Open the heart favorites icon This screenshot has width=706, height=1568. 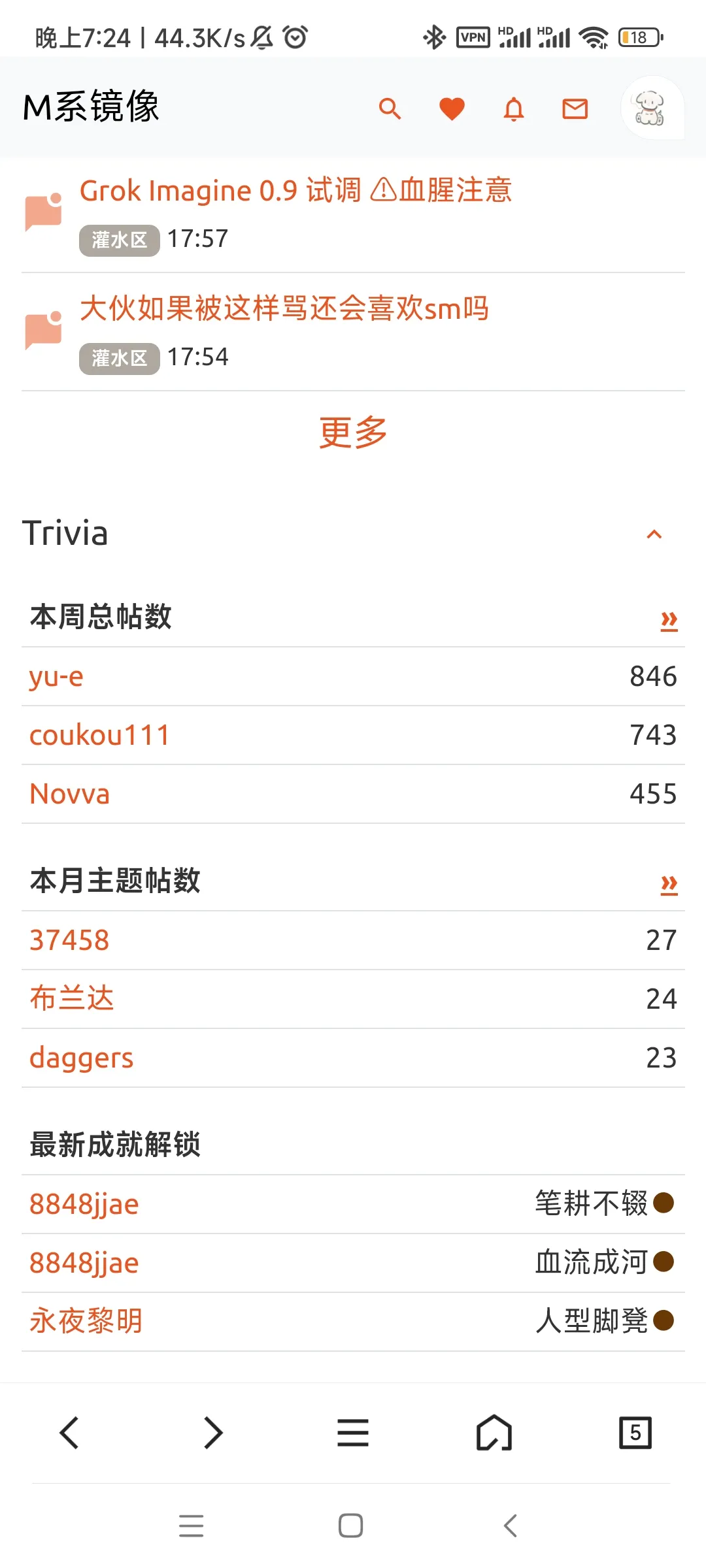coord(452,108)
